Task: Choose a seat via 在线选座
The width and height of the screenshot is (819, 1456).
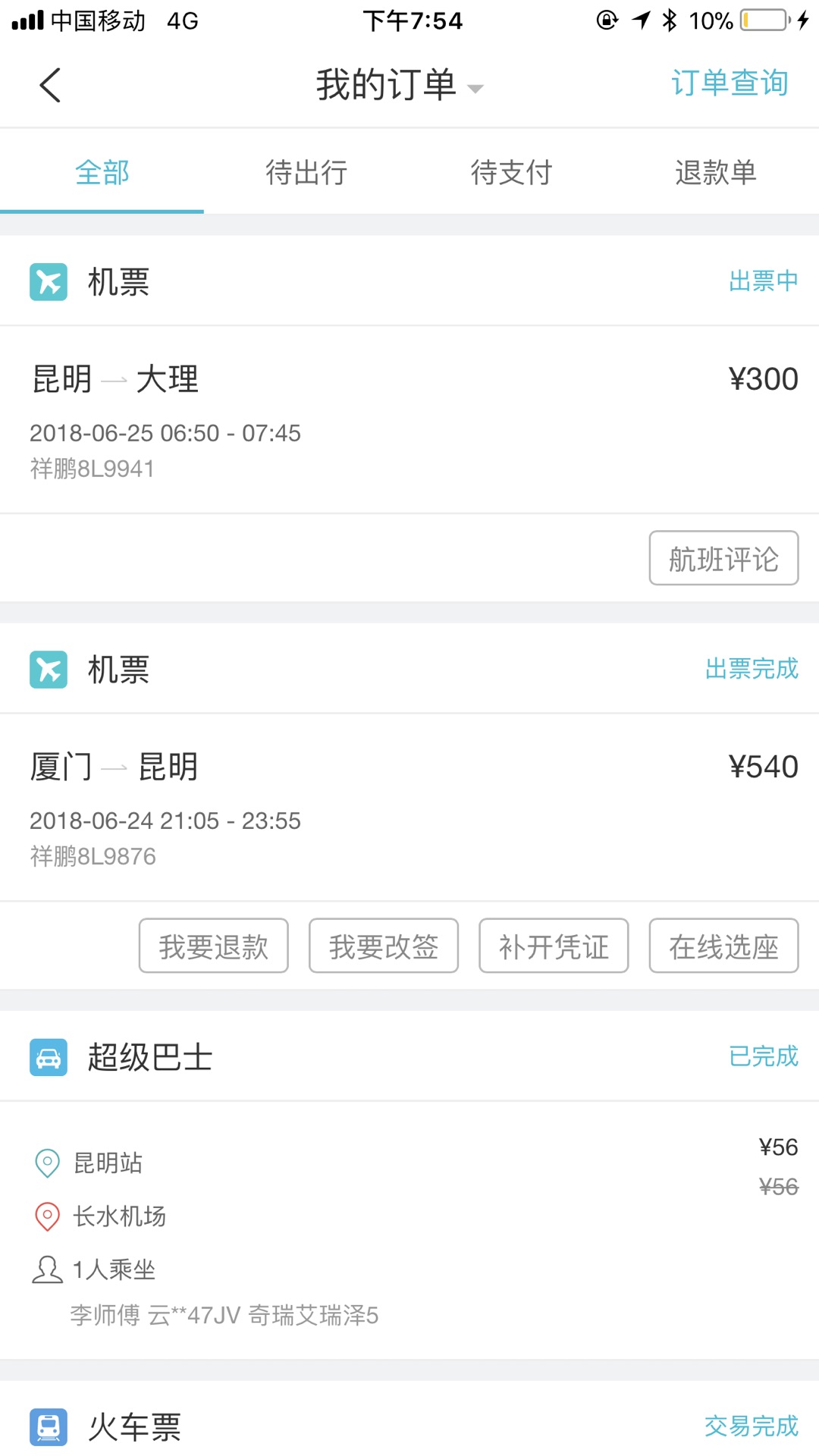Action: coord(723,946)
